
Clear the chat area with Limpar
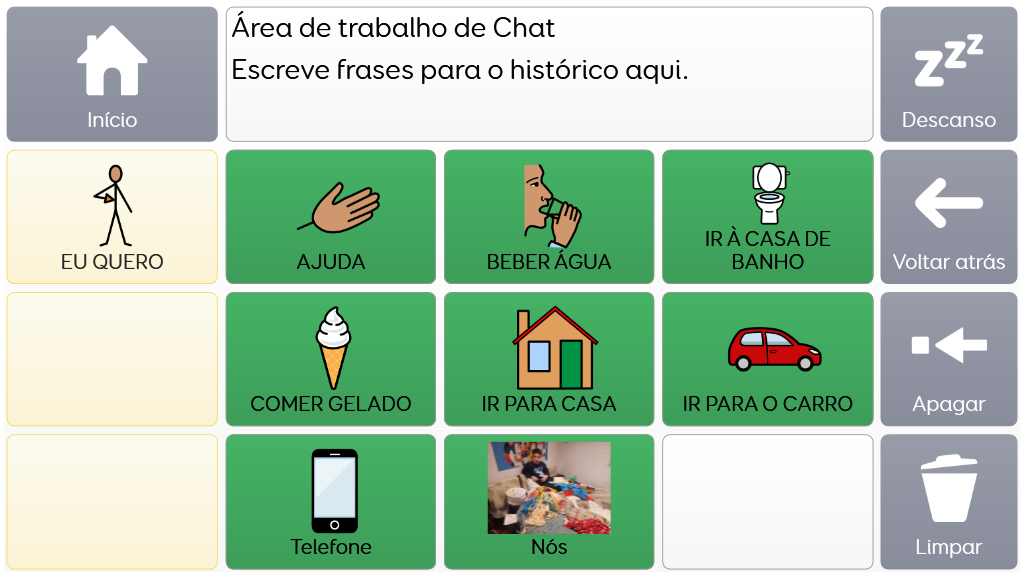pos(948,501)
